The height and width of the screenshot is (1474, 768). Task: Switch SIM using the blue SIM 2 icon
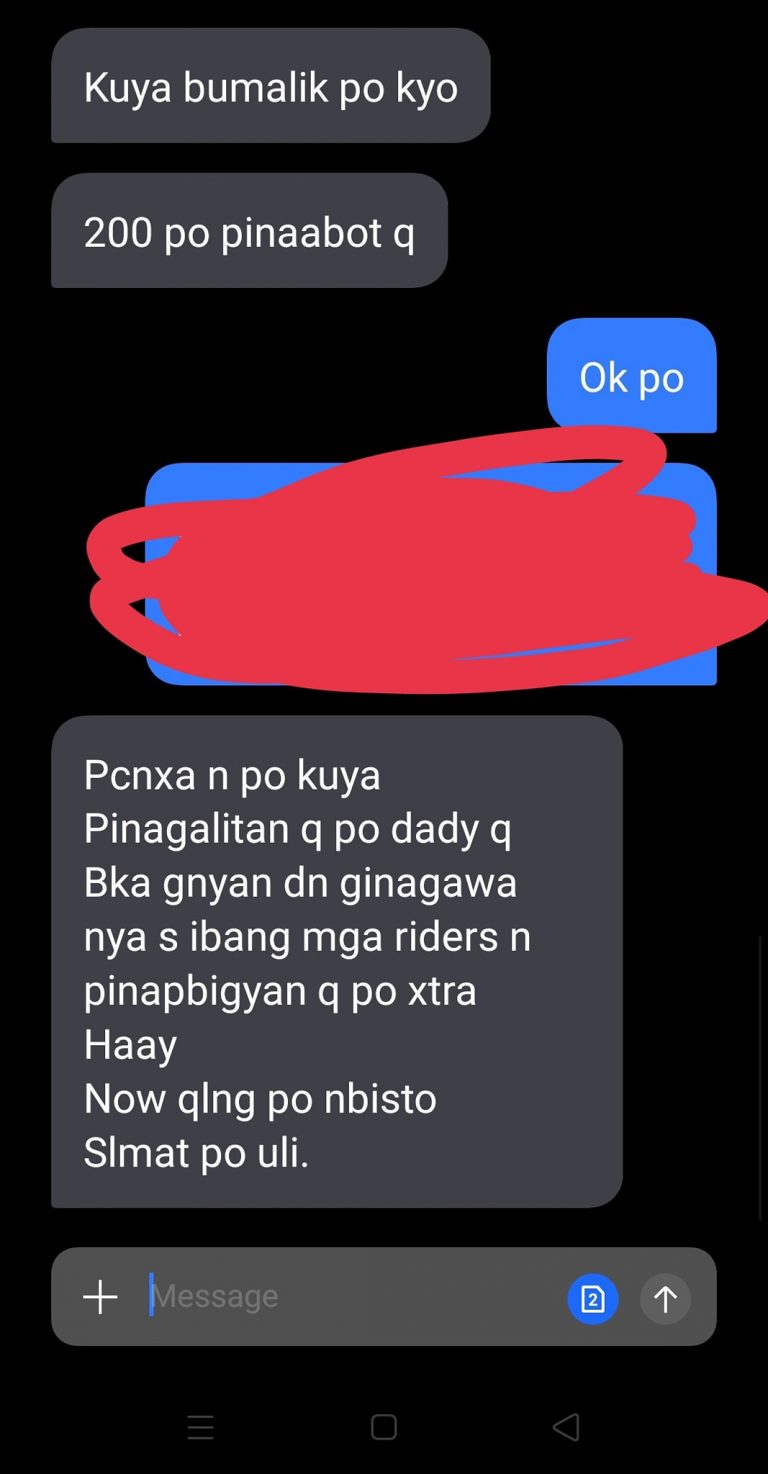point(593,1299)
